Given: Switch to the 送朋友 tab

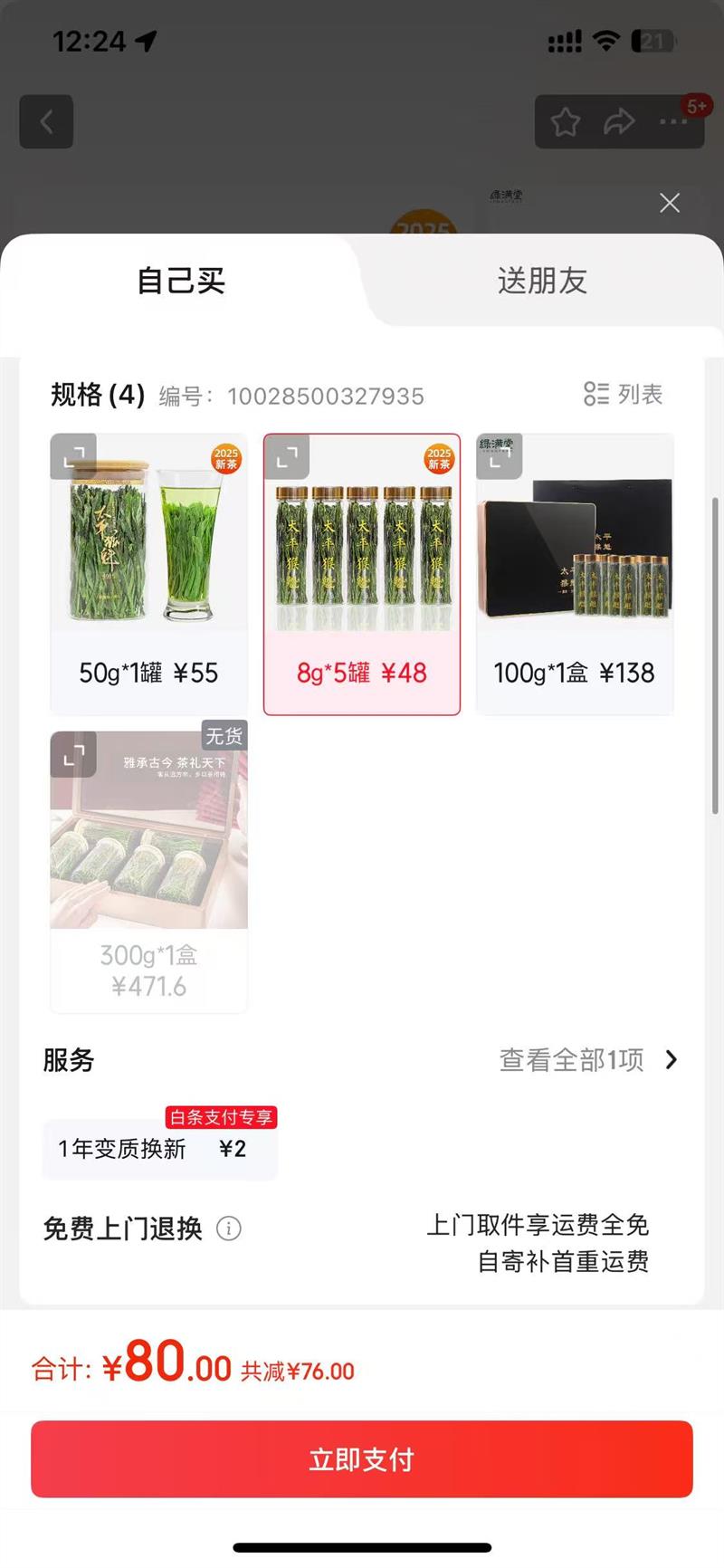Looking at the screenshot, I should 542,281.
